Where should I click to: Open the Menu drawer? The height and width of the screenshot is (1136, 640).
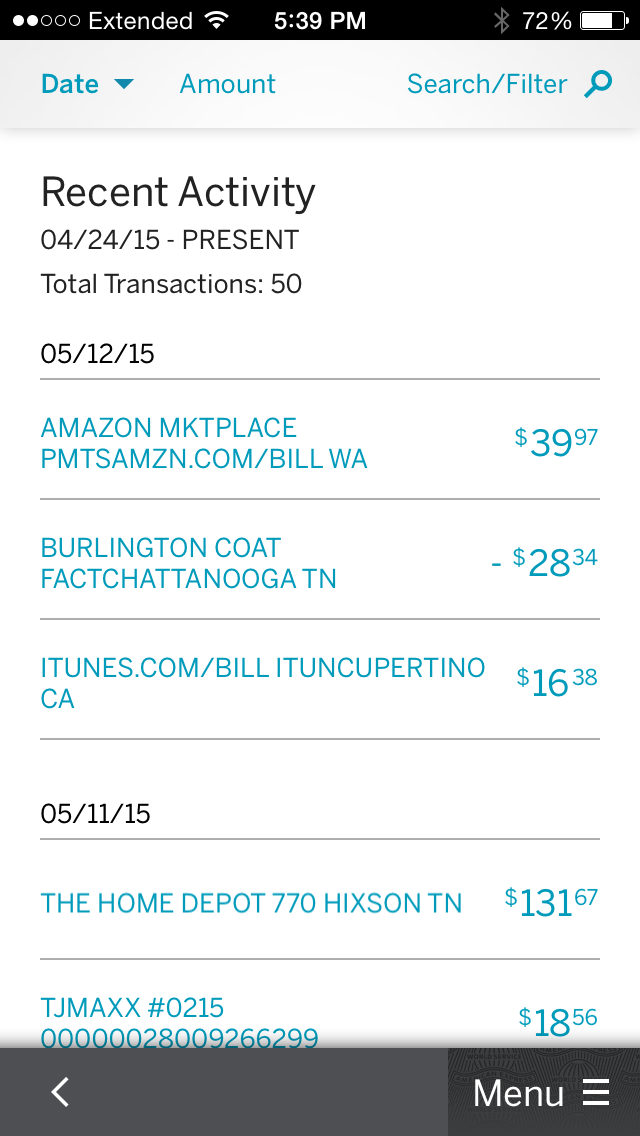541,1093
